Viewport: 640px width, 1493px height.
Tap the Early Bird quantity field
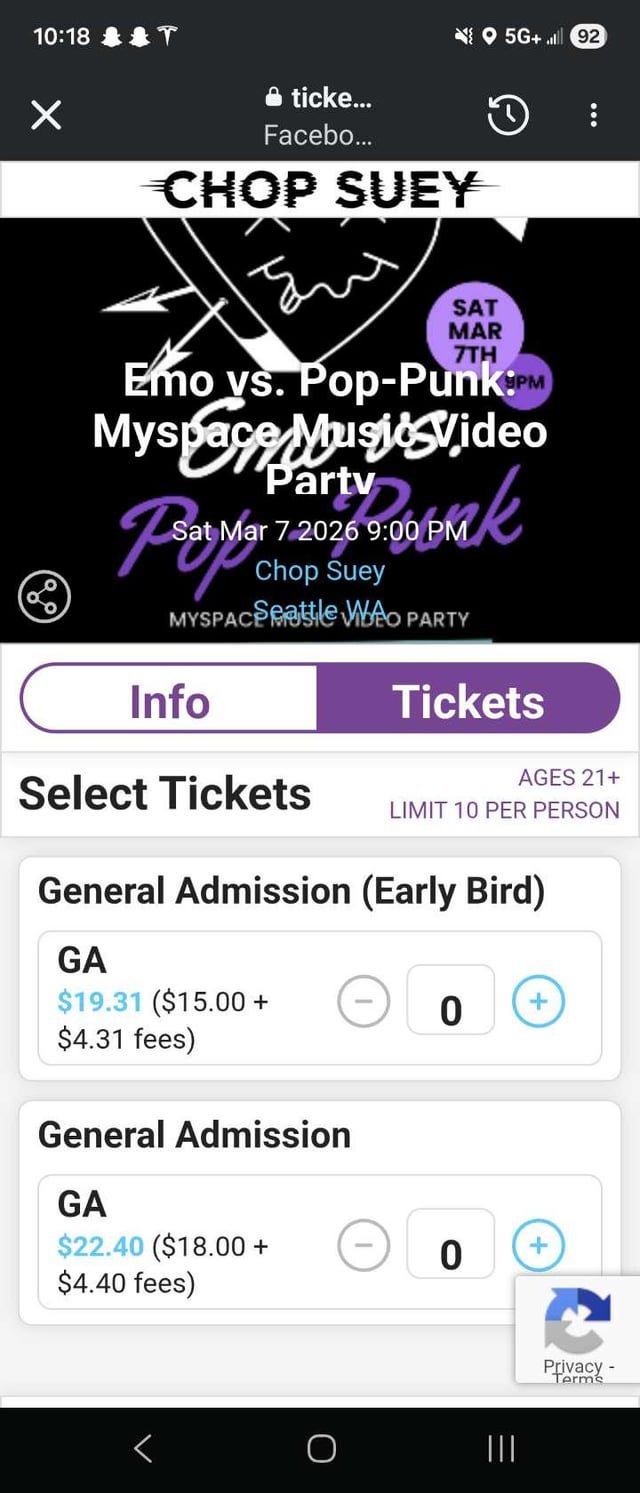(x=450, y=1001)
